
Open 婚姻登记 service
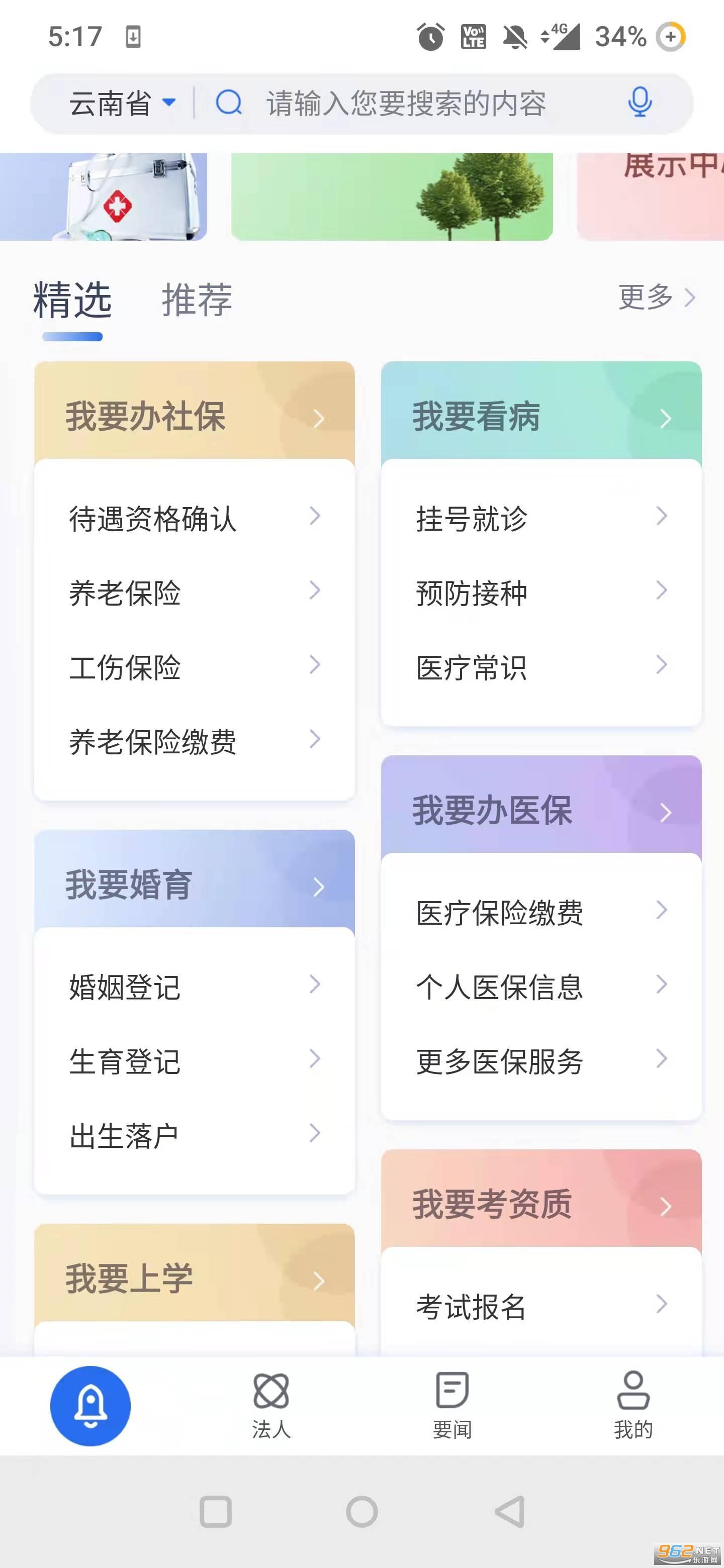pyautogui.click(x=194, y=987)
